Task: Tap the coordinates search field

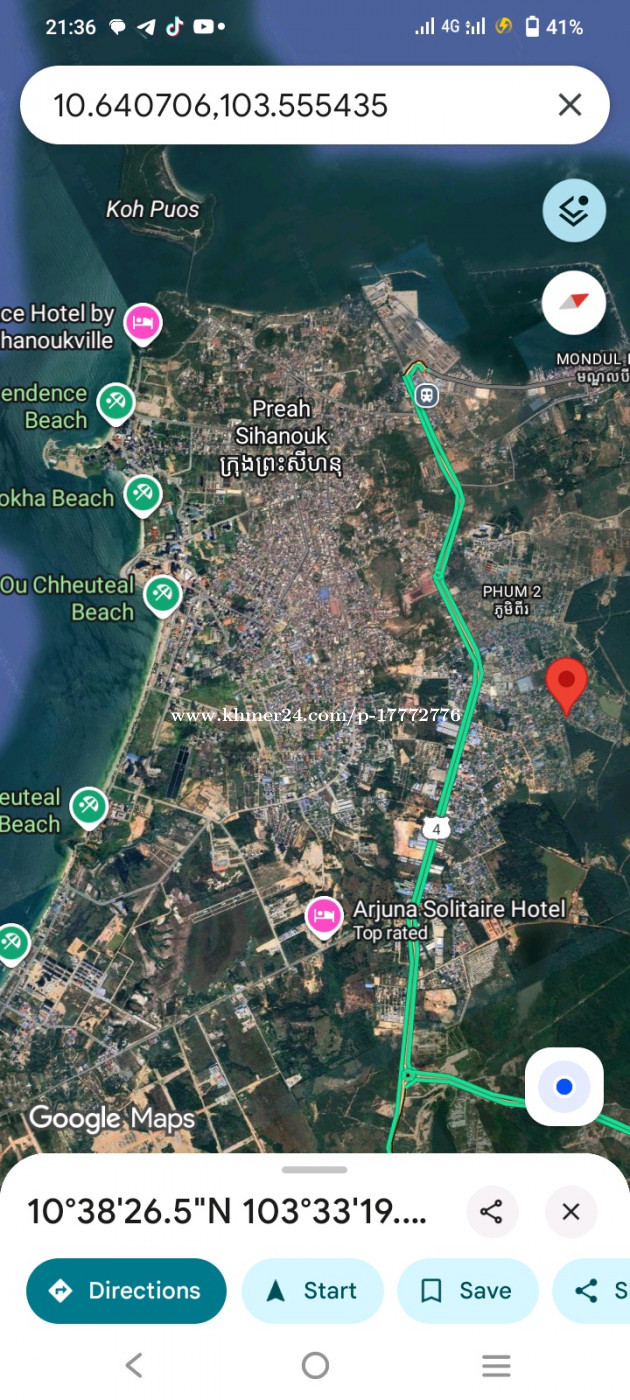Action: [x=290, y=105]
